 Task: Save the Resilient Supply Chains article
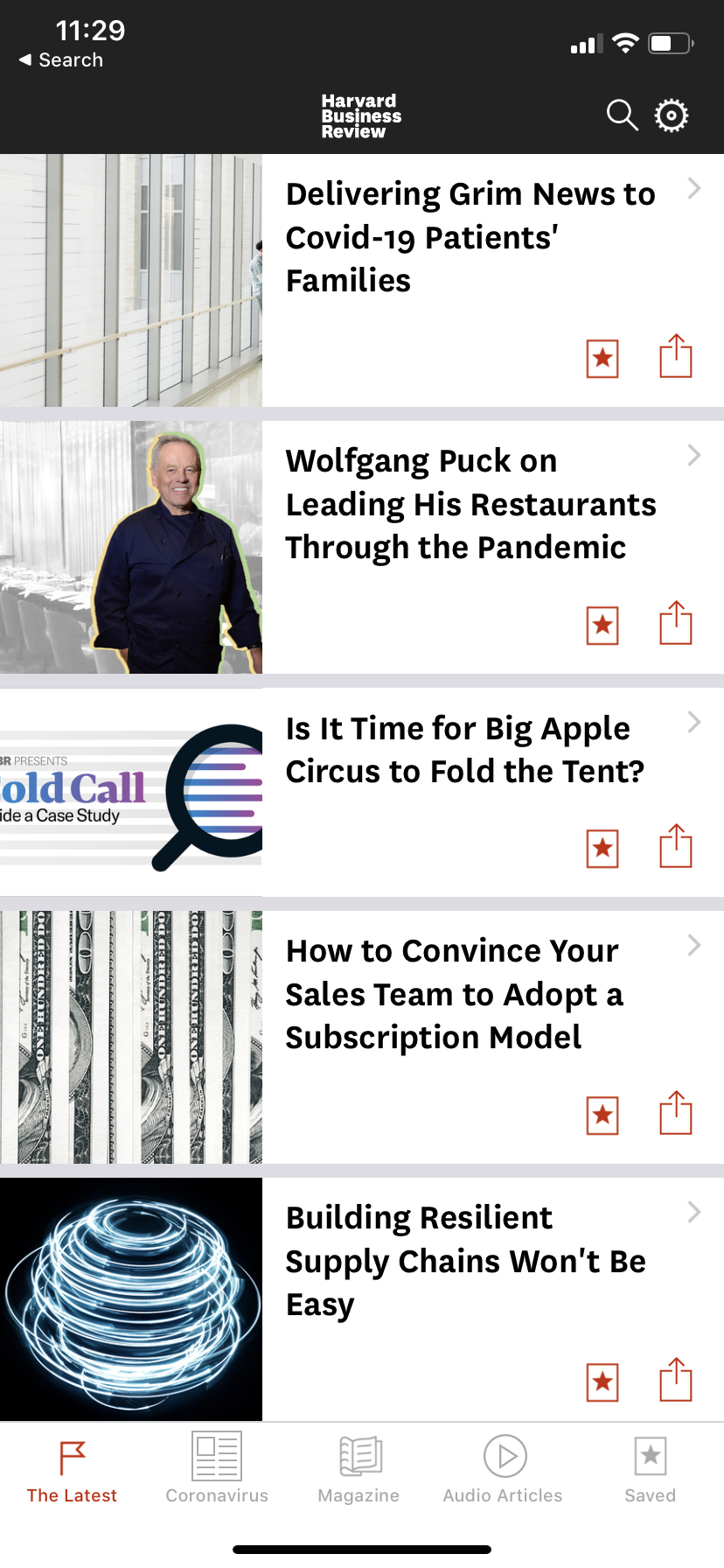click(x=602, y=1382)
